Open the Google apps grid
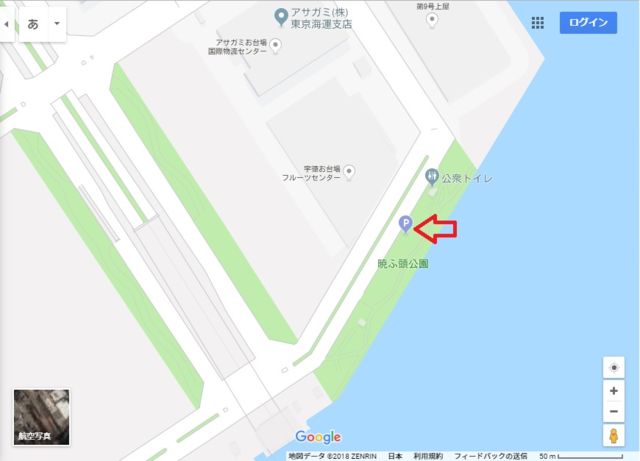This screenshot has height=461, width=640. click(x=538, y=22)
